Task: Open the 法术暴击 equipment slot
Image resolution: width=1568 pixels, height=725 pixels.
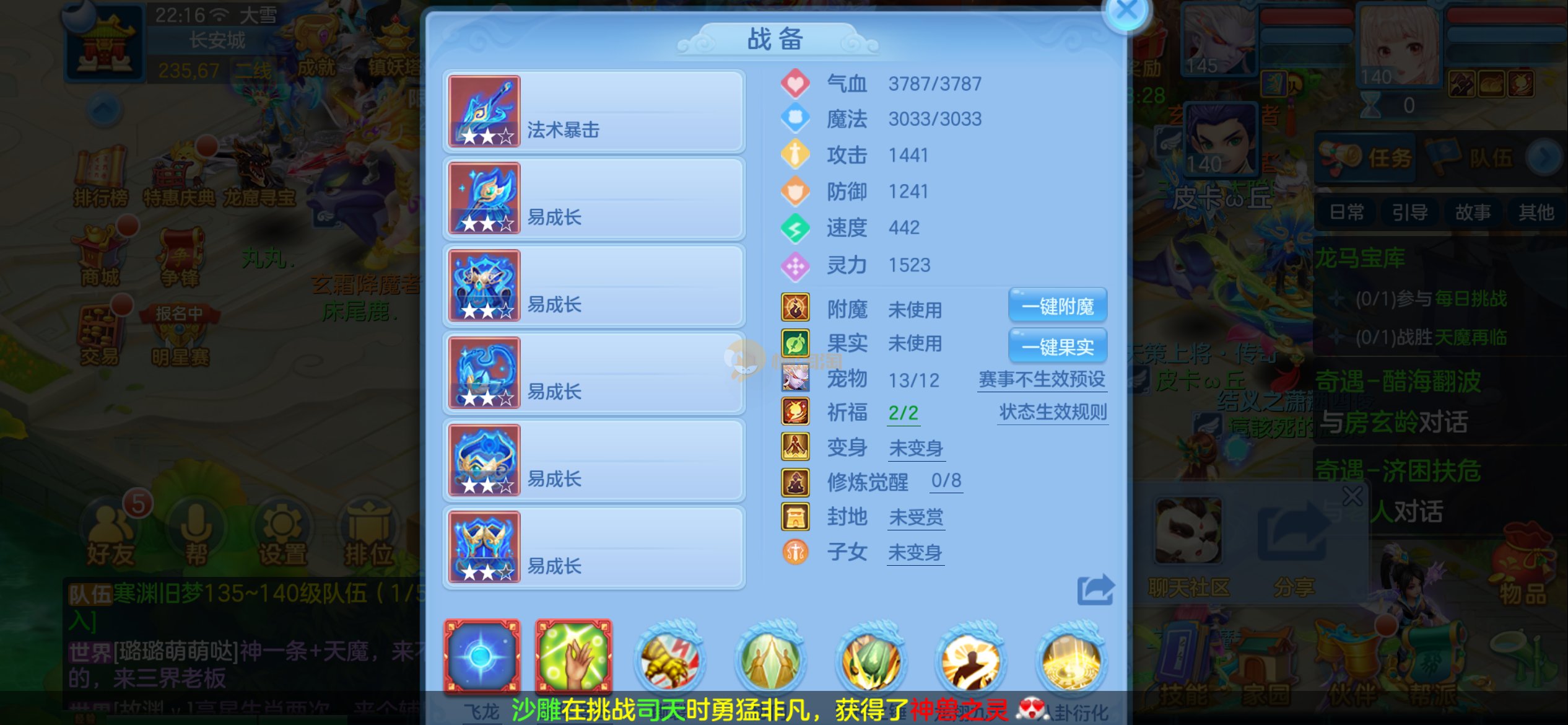Action: [593, 112]
